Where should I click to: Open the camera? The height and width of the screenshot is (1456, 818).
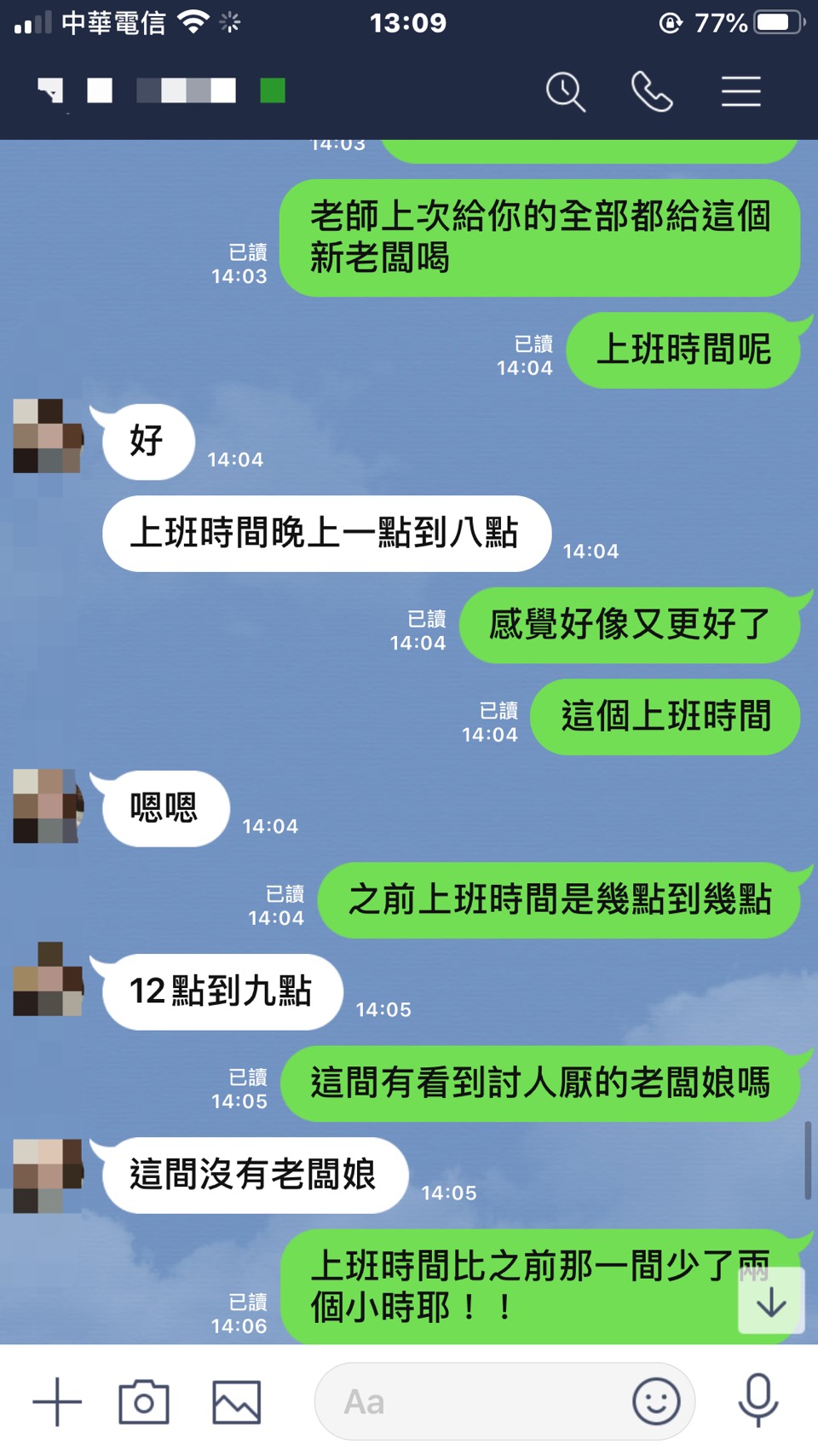pos(144,1401)
